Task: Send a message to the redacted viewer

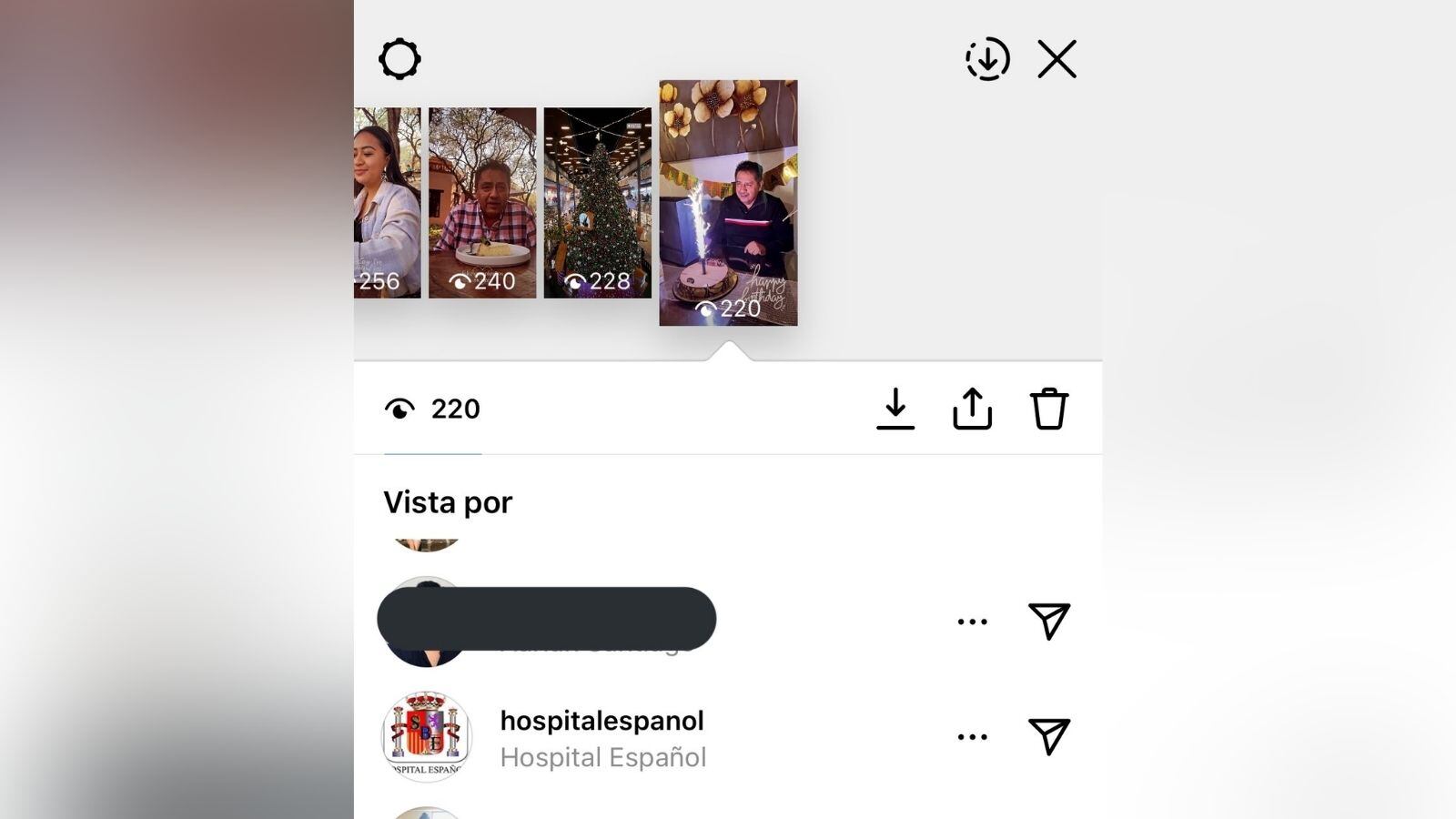Action: 1048,622
